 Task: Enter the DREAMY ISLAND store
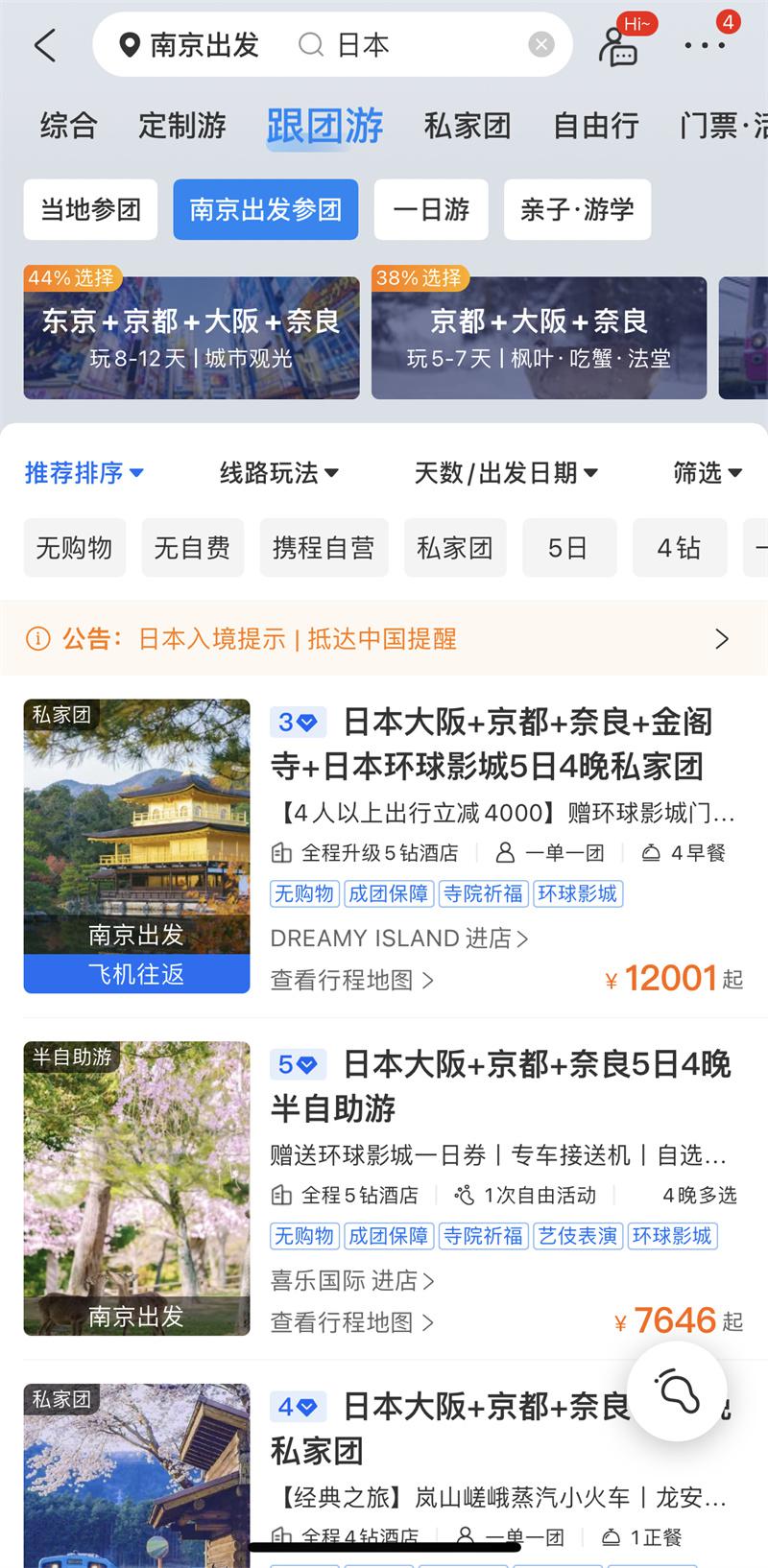pos(398,938)
